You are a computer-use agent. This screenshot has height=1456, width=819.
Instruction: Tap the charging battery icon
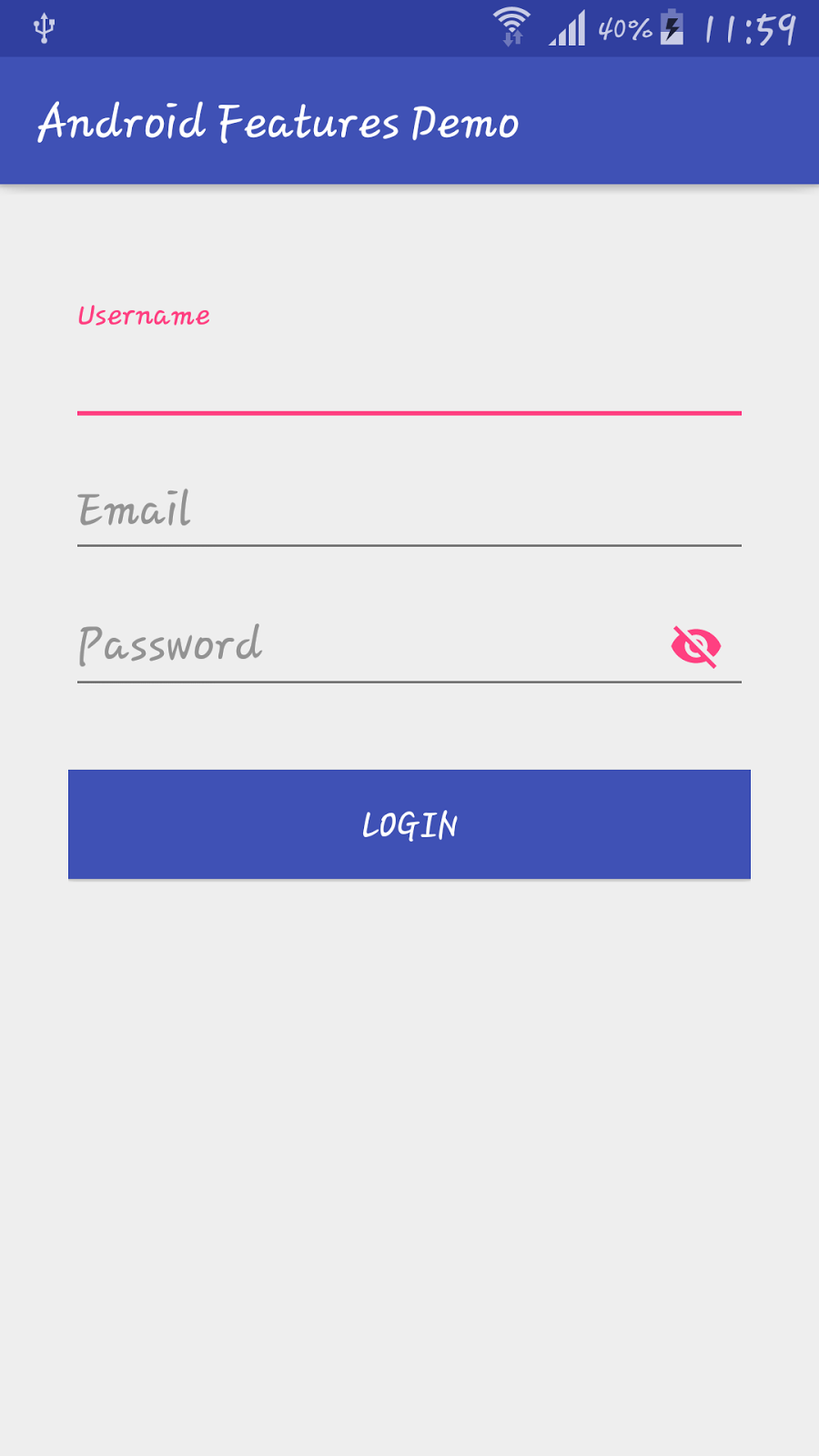pos(671,29)
